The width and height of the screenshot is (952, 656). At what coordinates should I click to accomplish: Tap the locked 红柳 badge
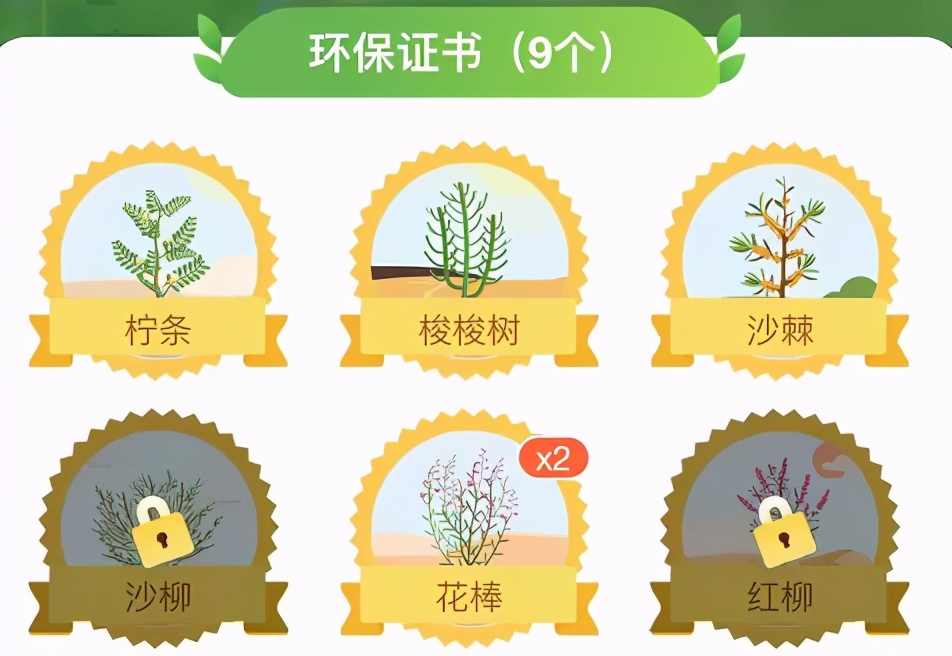click(780, 520)
